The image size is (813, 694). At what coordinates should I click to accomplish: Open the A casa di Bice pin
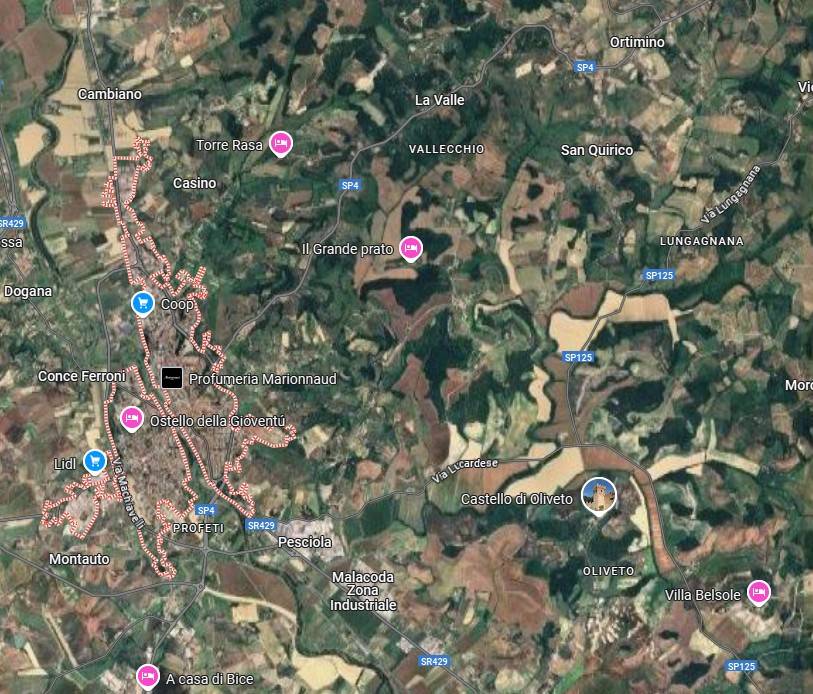148,678
